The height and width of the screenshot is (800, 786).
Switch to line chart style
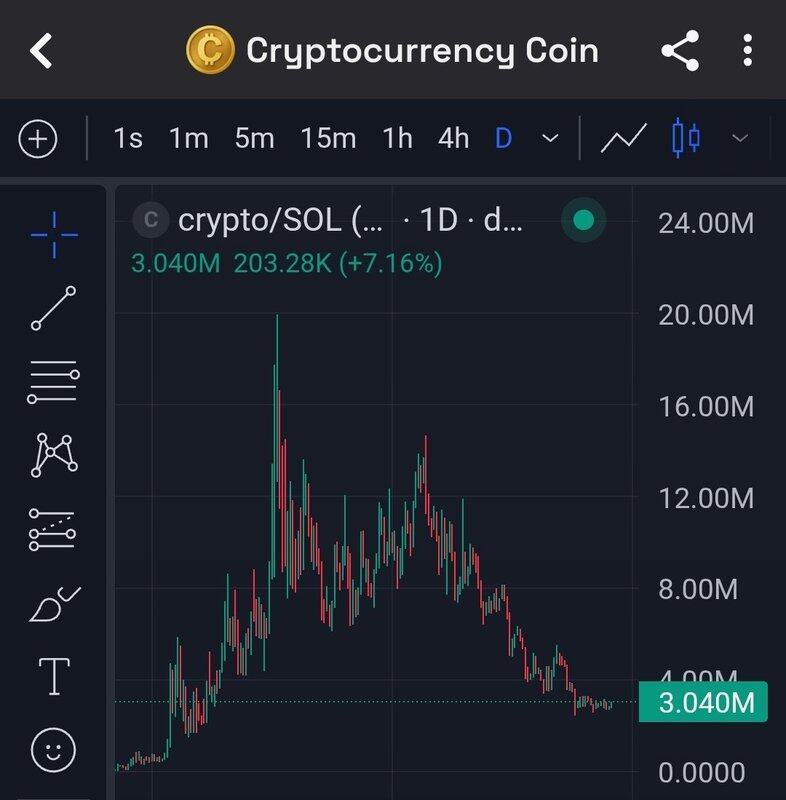(624, 139)
